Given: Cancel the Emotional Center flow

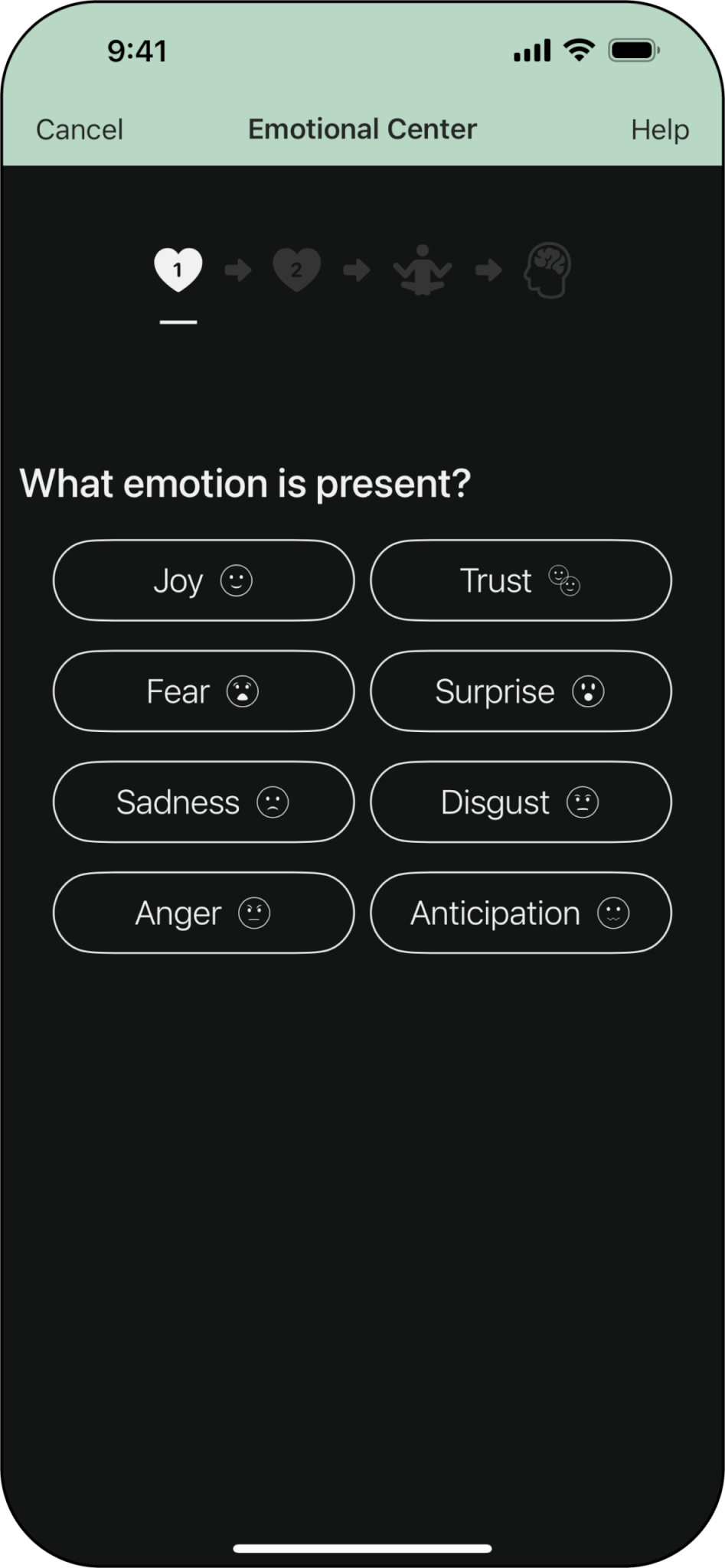Looking at the screenshot, I should (80, 129).
